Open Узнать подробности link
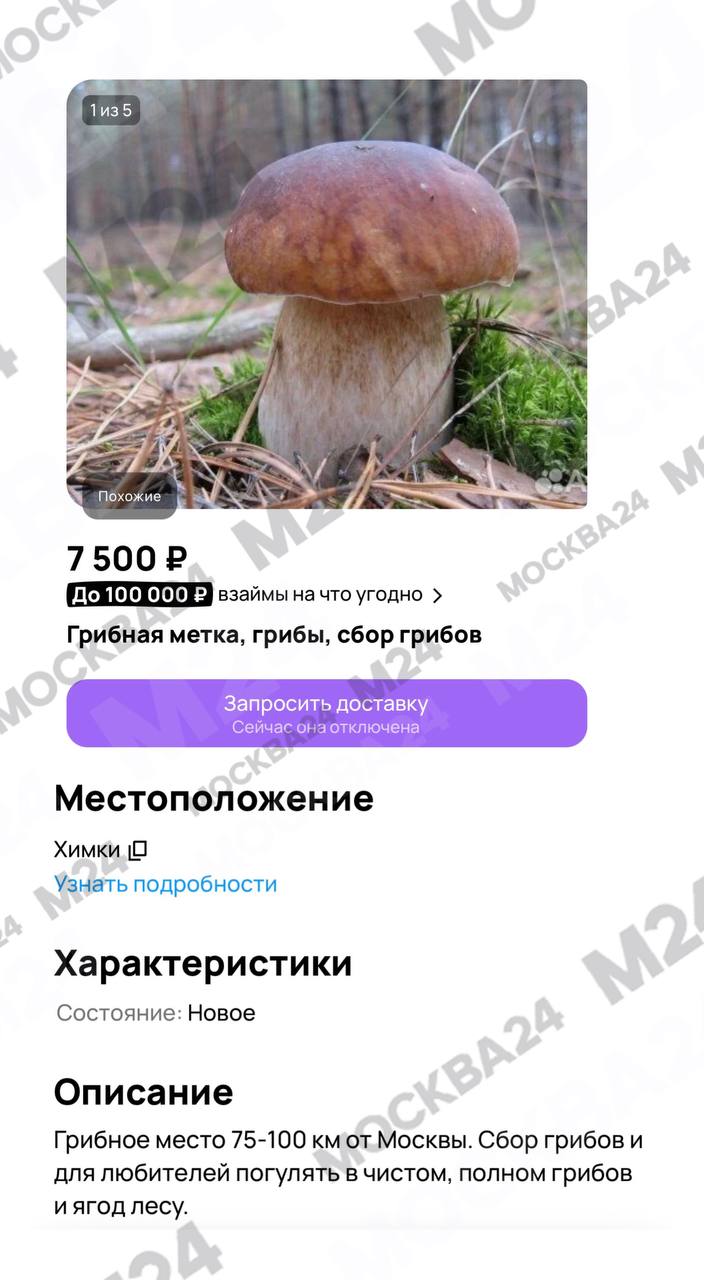 point(165,884)
